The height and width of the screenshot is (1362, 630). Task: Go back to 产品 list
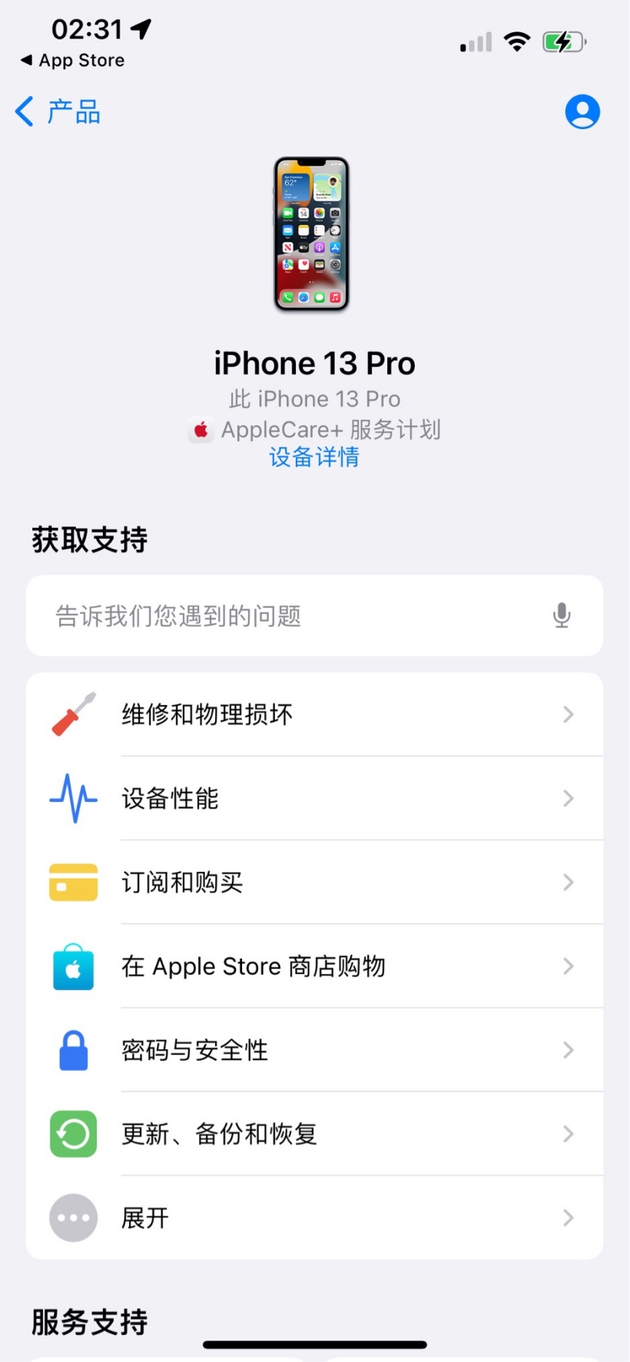tap(58, 111)
